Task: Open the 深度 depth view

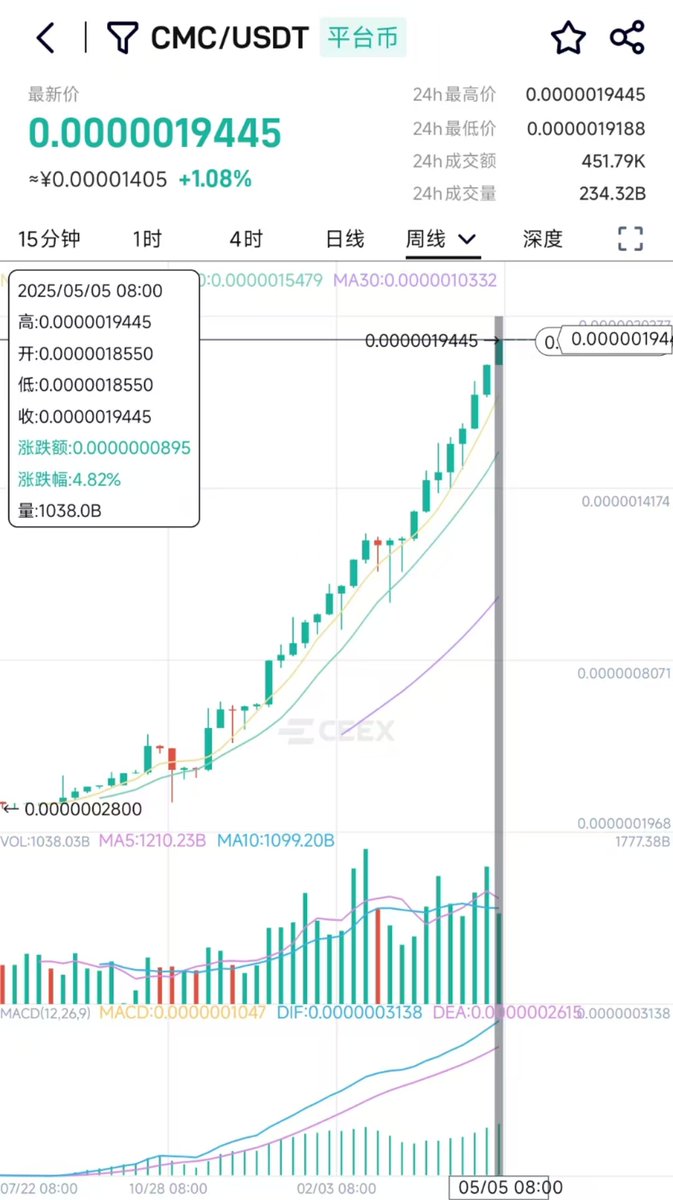Action: (543, 239)
